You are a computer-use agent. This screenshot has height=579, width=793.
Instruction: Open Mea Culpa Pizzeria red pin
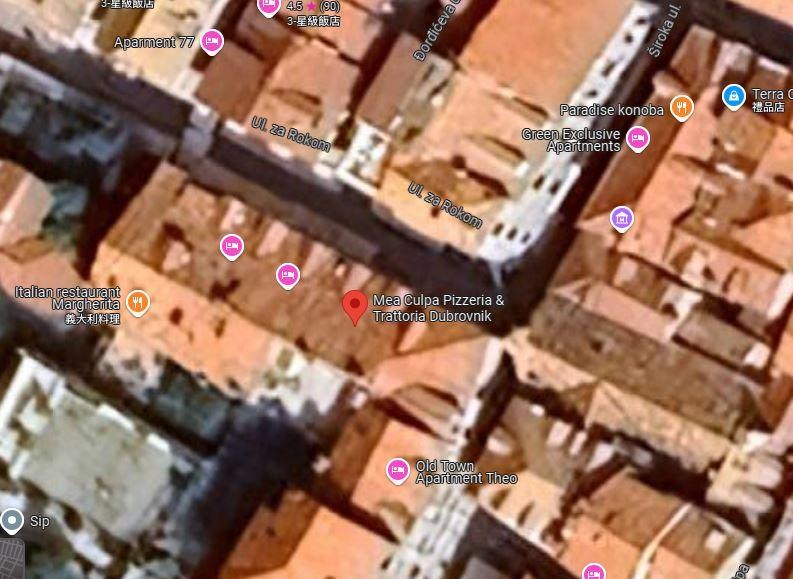pos(354,306)
